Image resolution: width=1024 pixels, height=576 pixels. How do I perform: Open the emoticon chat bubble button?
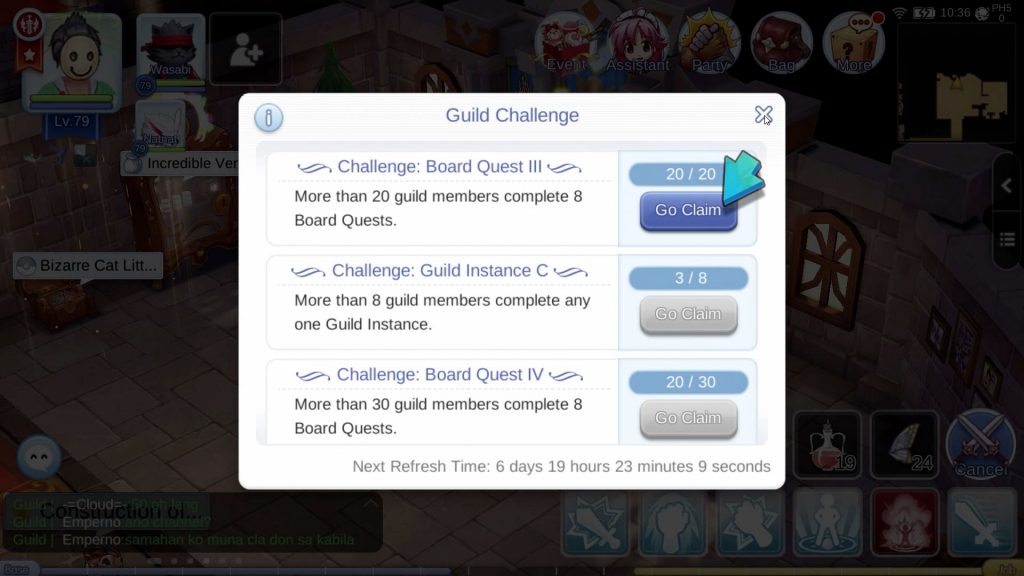pyautogui.click(x=39, y=457)
